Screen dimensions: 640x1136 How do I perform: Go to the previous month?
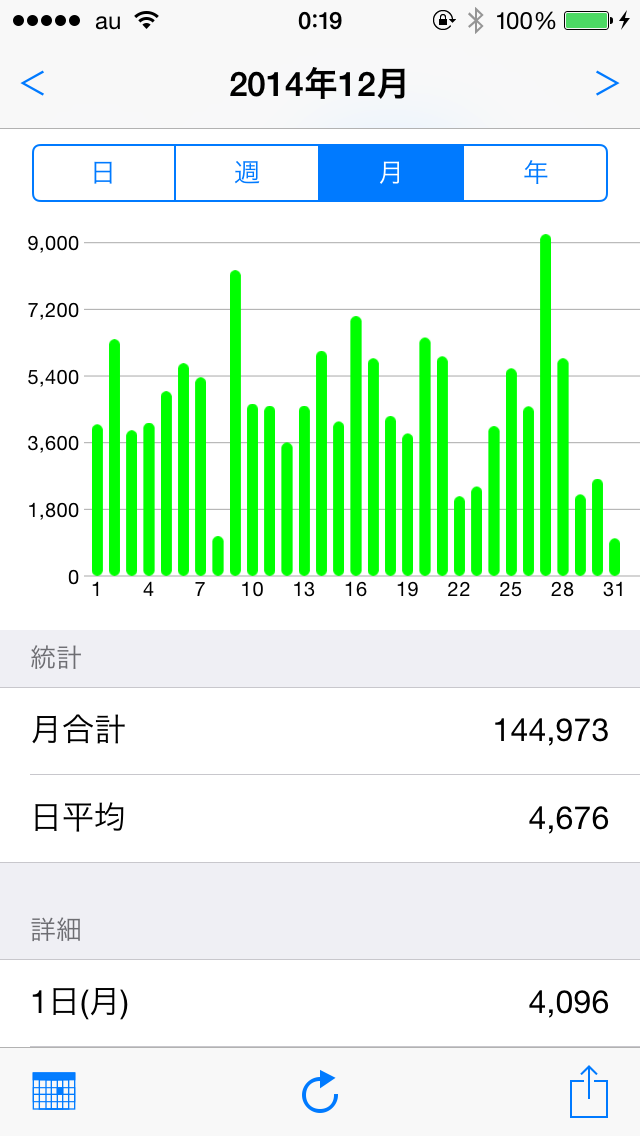(33, 84)
